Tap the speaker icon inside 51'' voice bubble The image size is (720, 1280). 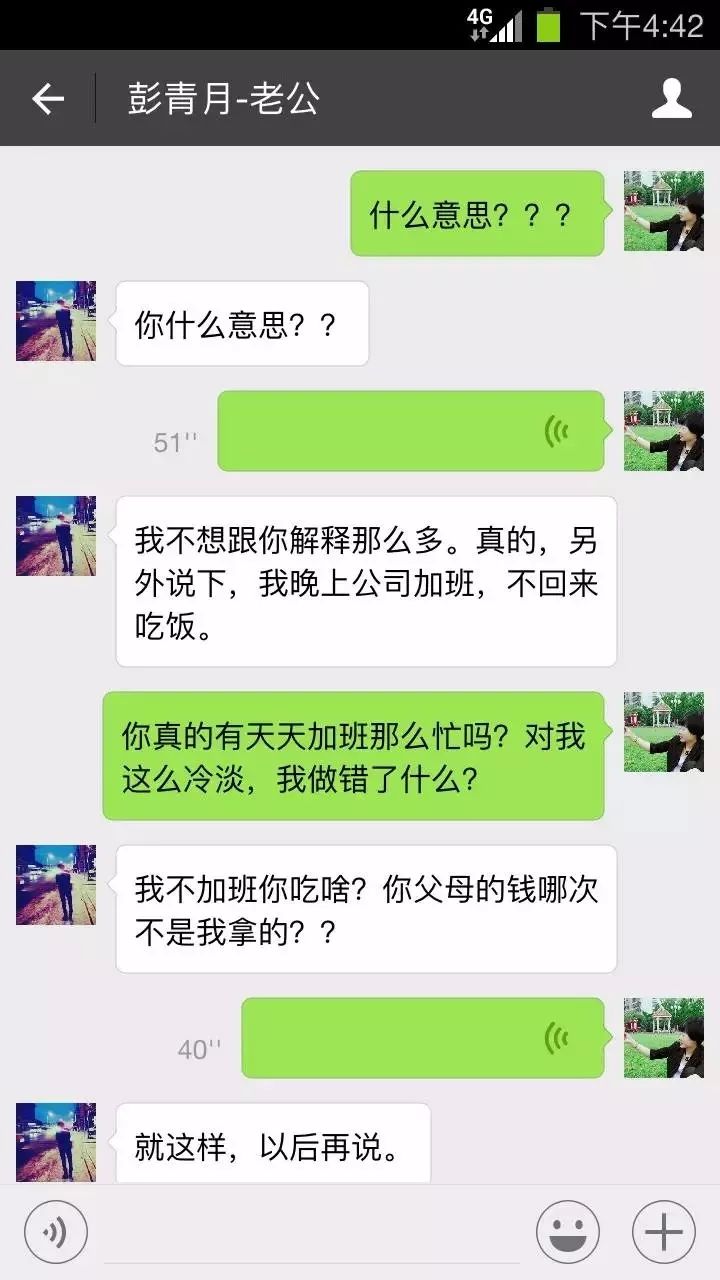[x=556, y=430]
